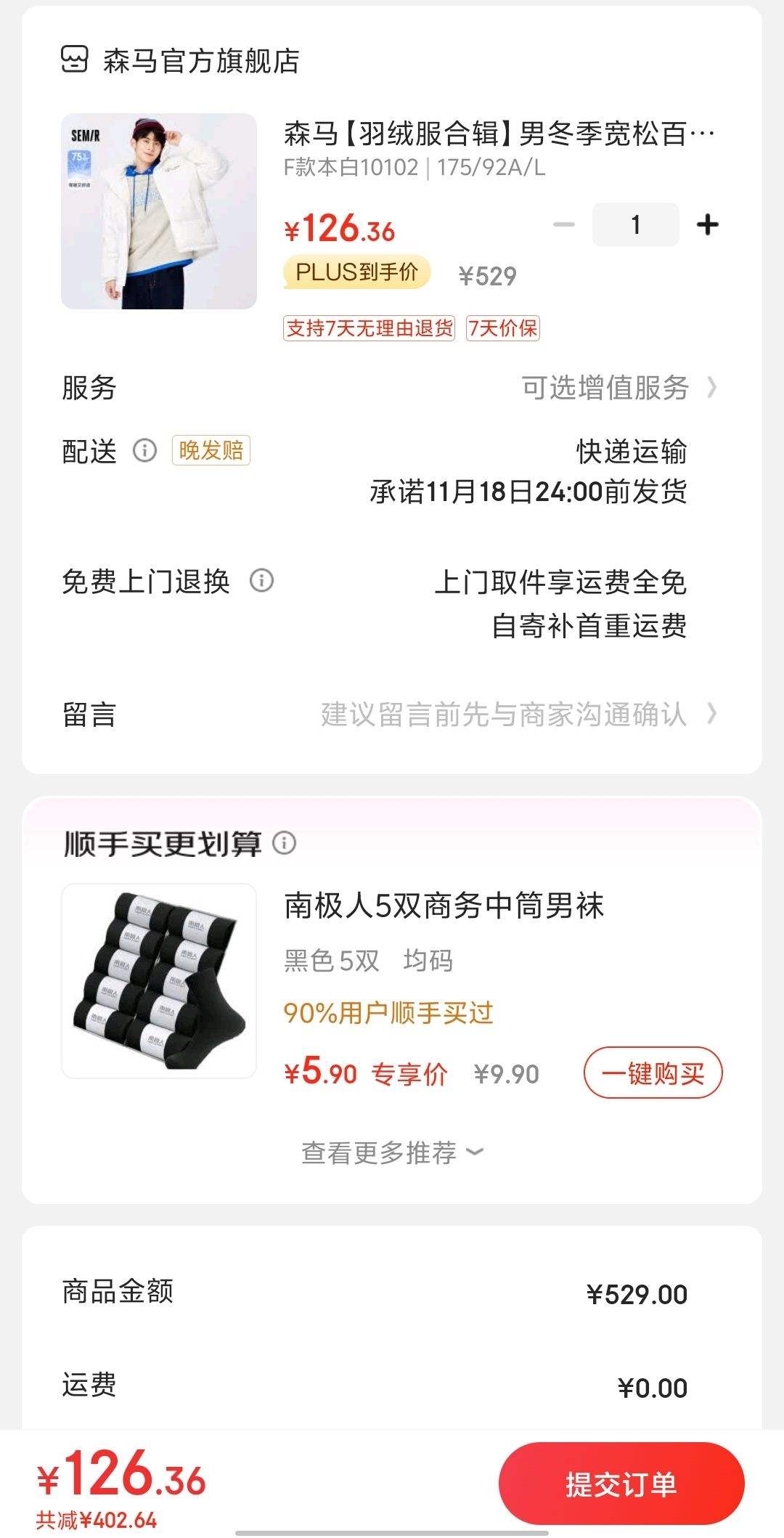Open the 晚发赔 late shipping compensation tag
Screen dimensions: 784x1538
[211, 450]
